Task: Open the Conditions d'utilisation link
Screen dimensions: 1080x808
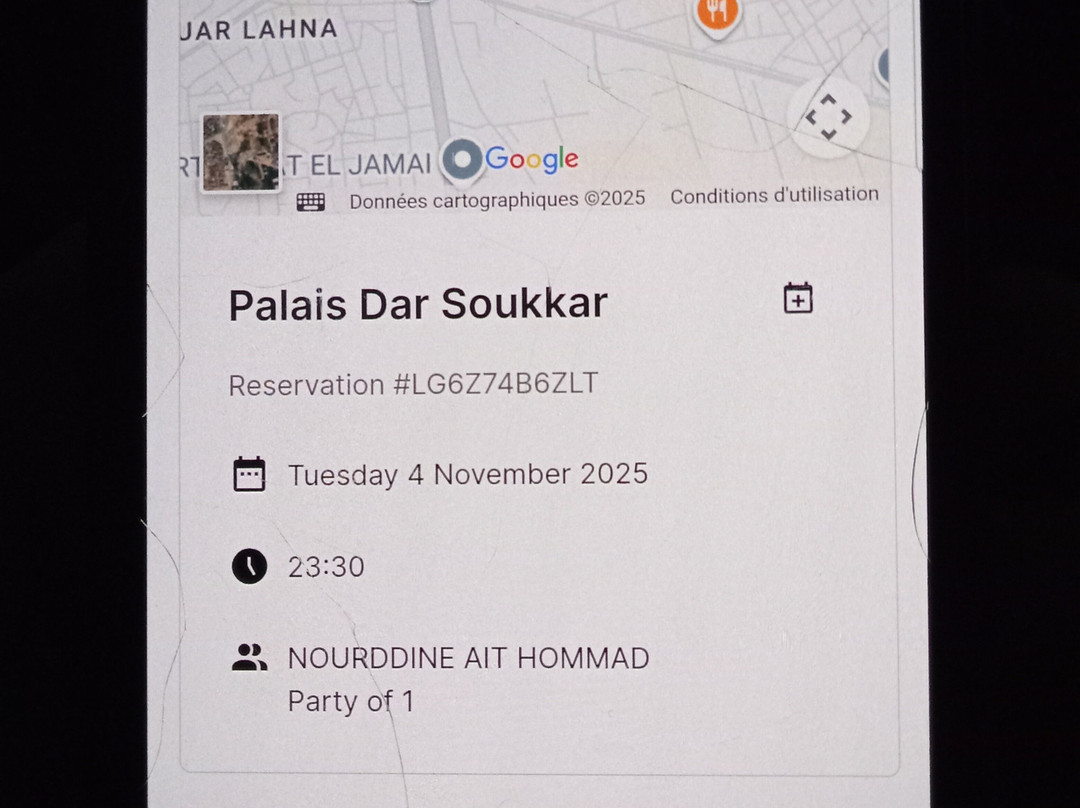Action: (x=774, y=196)
